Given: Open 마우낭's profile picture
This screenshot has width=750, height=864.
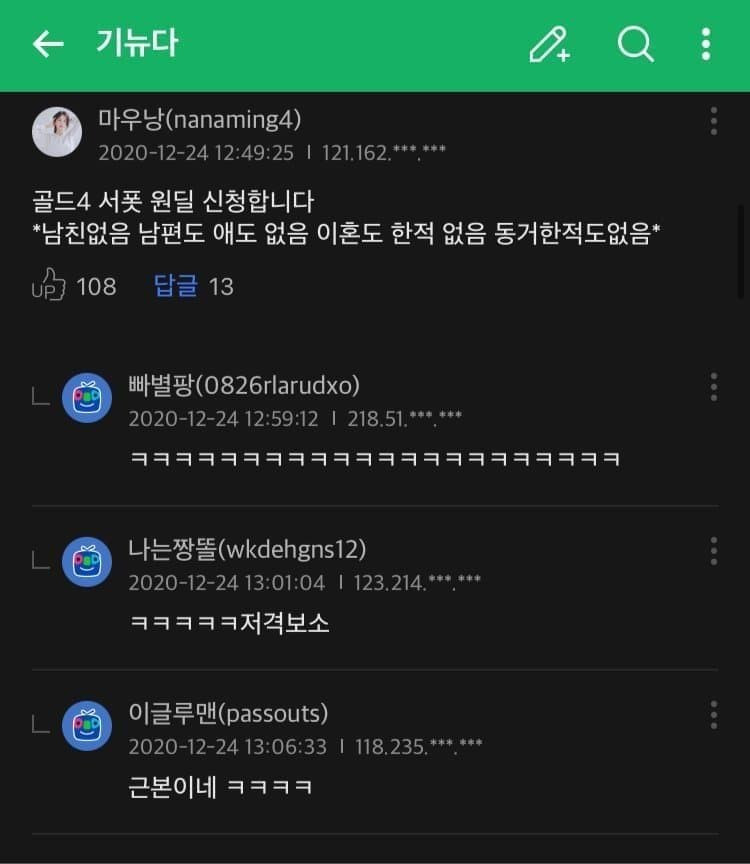Looking at the screenshot, I should (57, 132).
